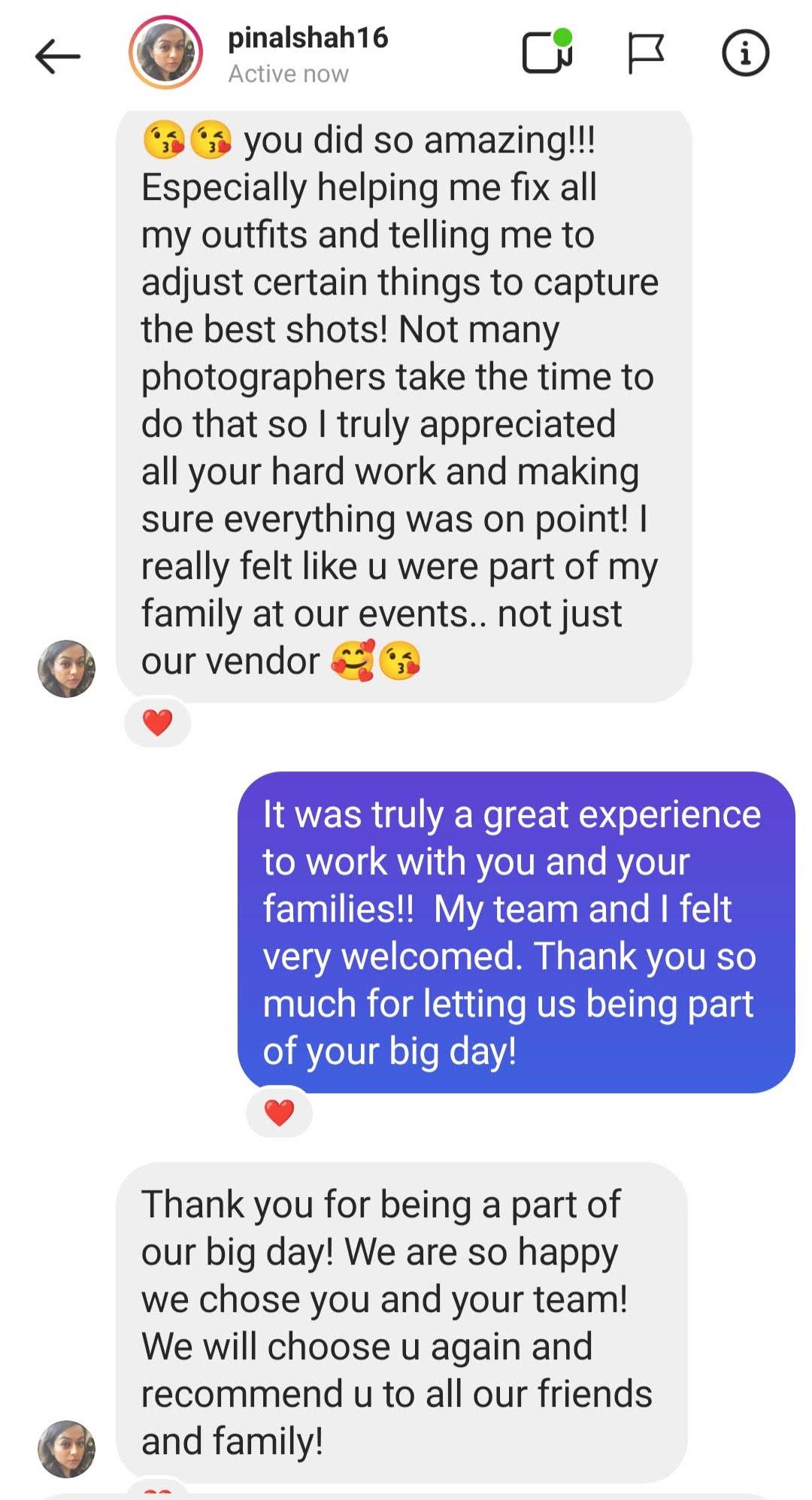812x1500 pixels.
Task: Open the sender avatar beside 'and family!' message
Action: [x=67, y=1449]
